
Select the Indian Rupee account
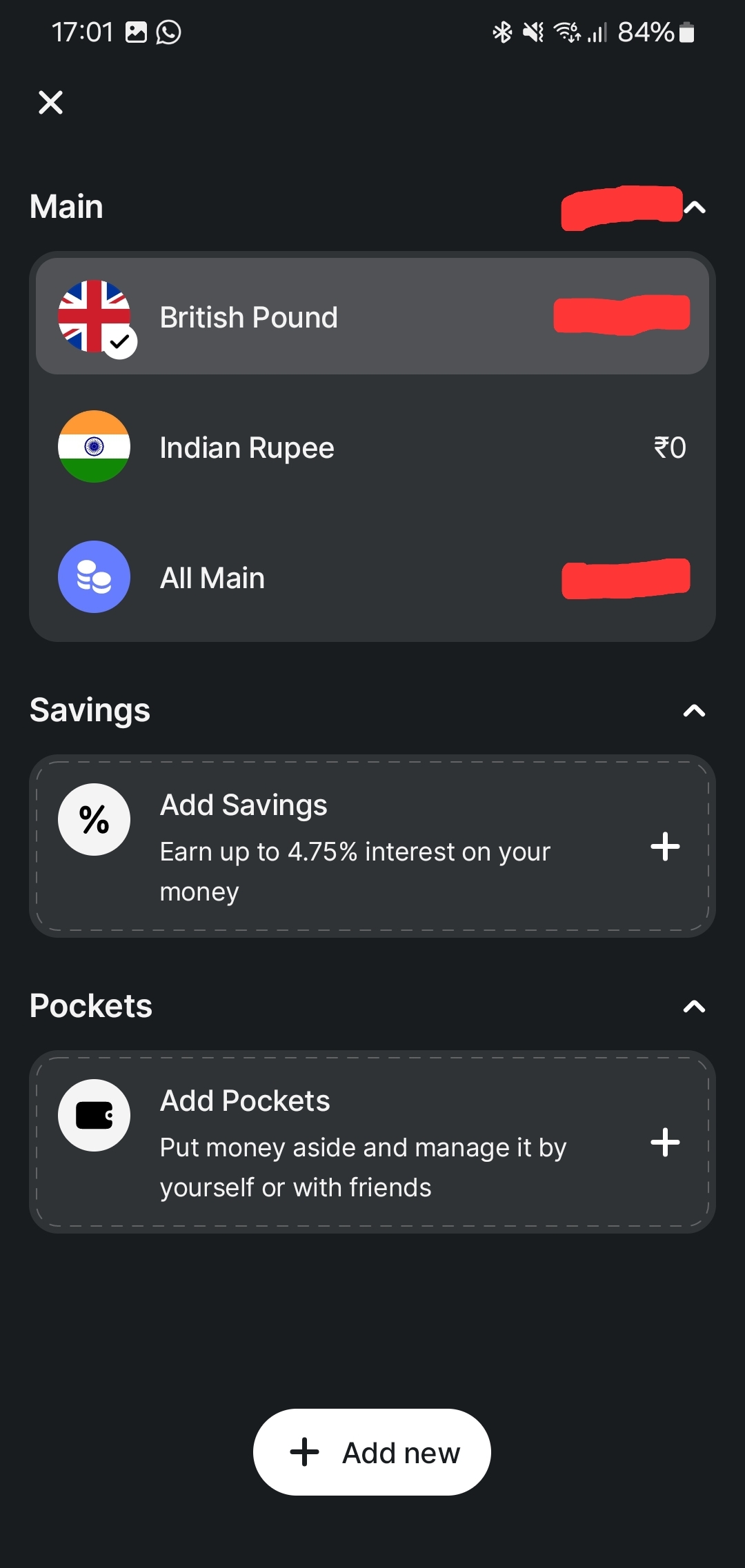pos(372,447)
